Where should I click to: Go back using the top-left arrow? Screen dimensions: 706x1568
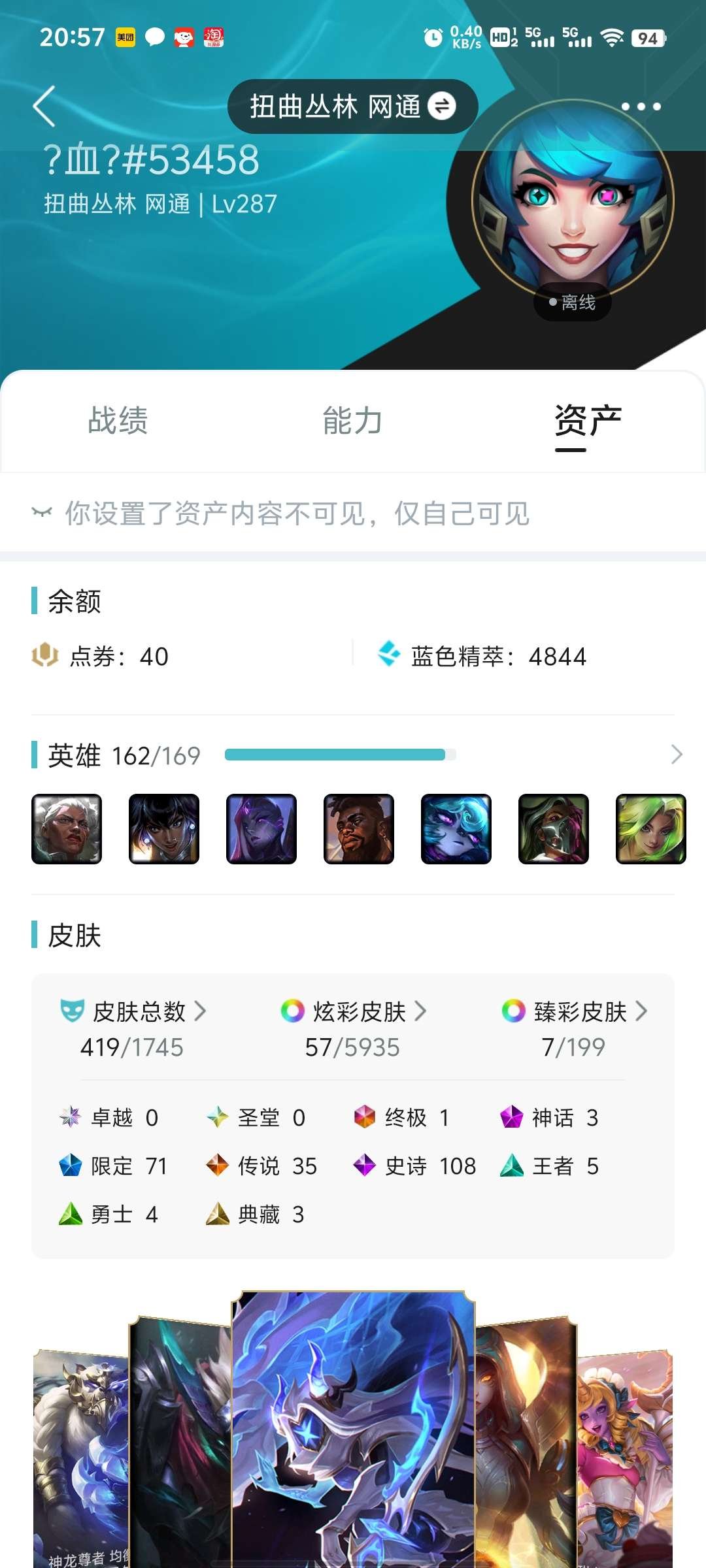tap(44, 106)
